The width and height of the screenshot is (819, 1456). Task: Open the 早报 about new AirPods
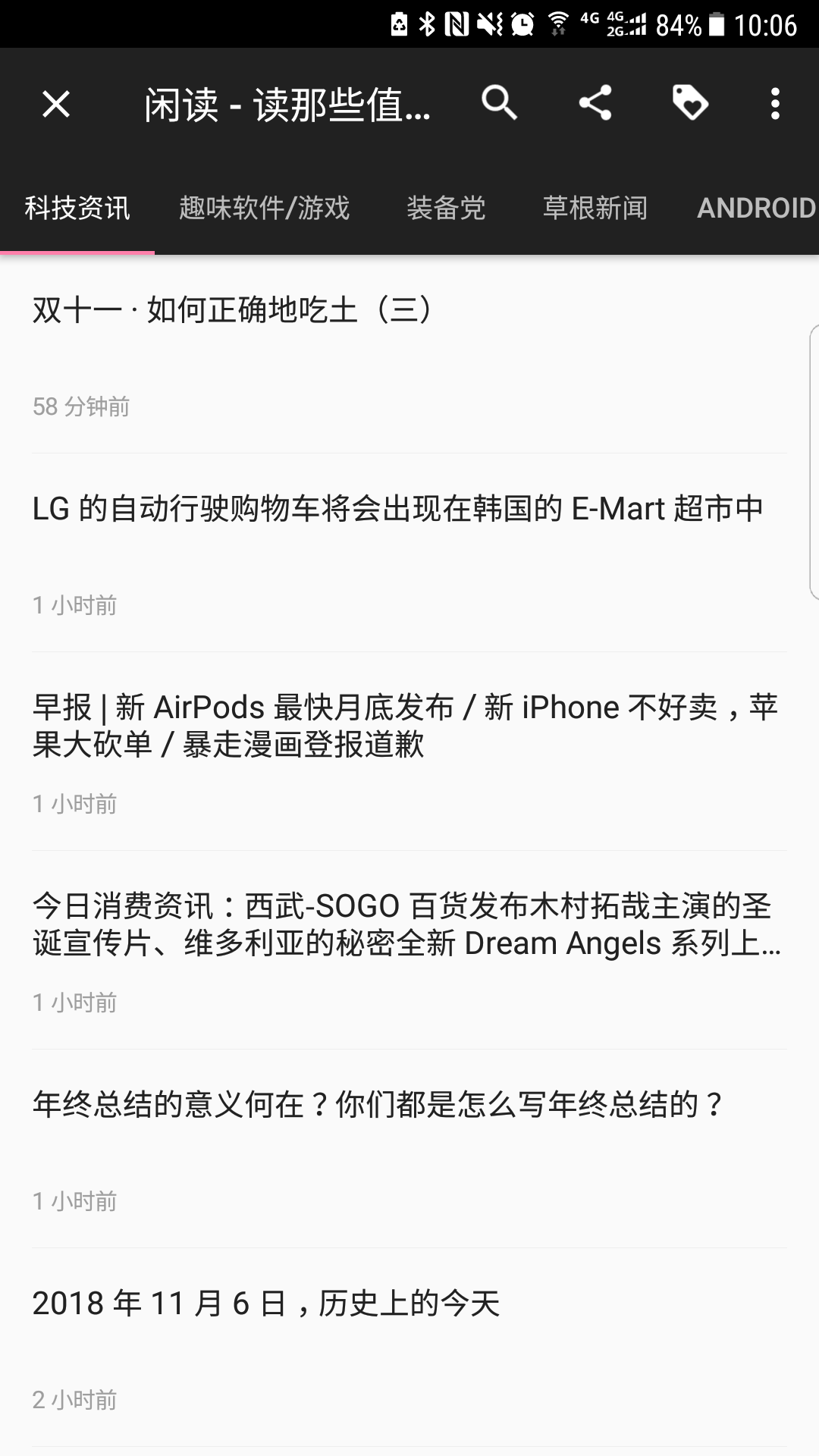point(406,726)
